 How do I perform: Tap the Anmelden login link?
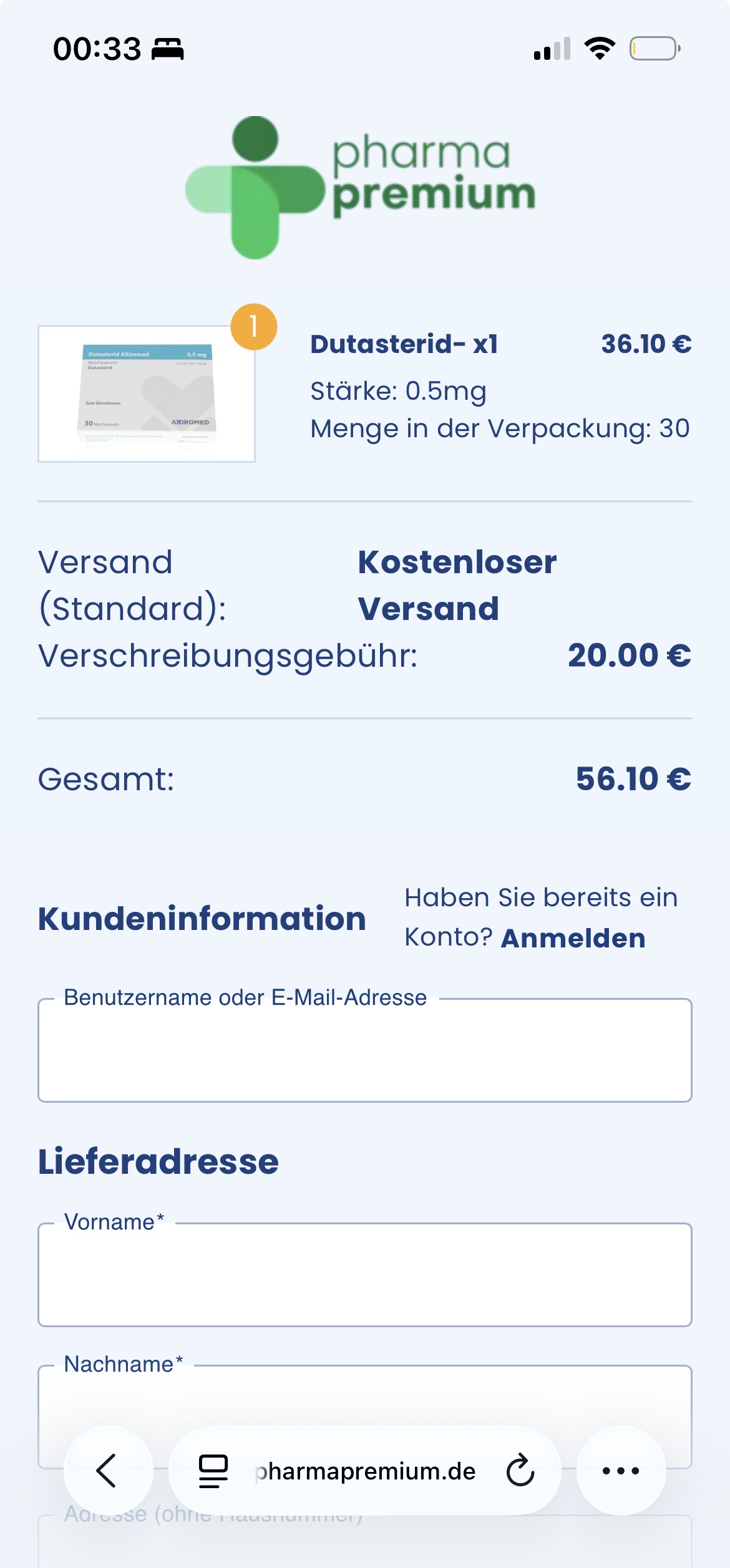click(x=573, y=938)
